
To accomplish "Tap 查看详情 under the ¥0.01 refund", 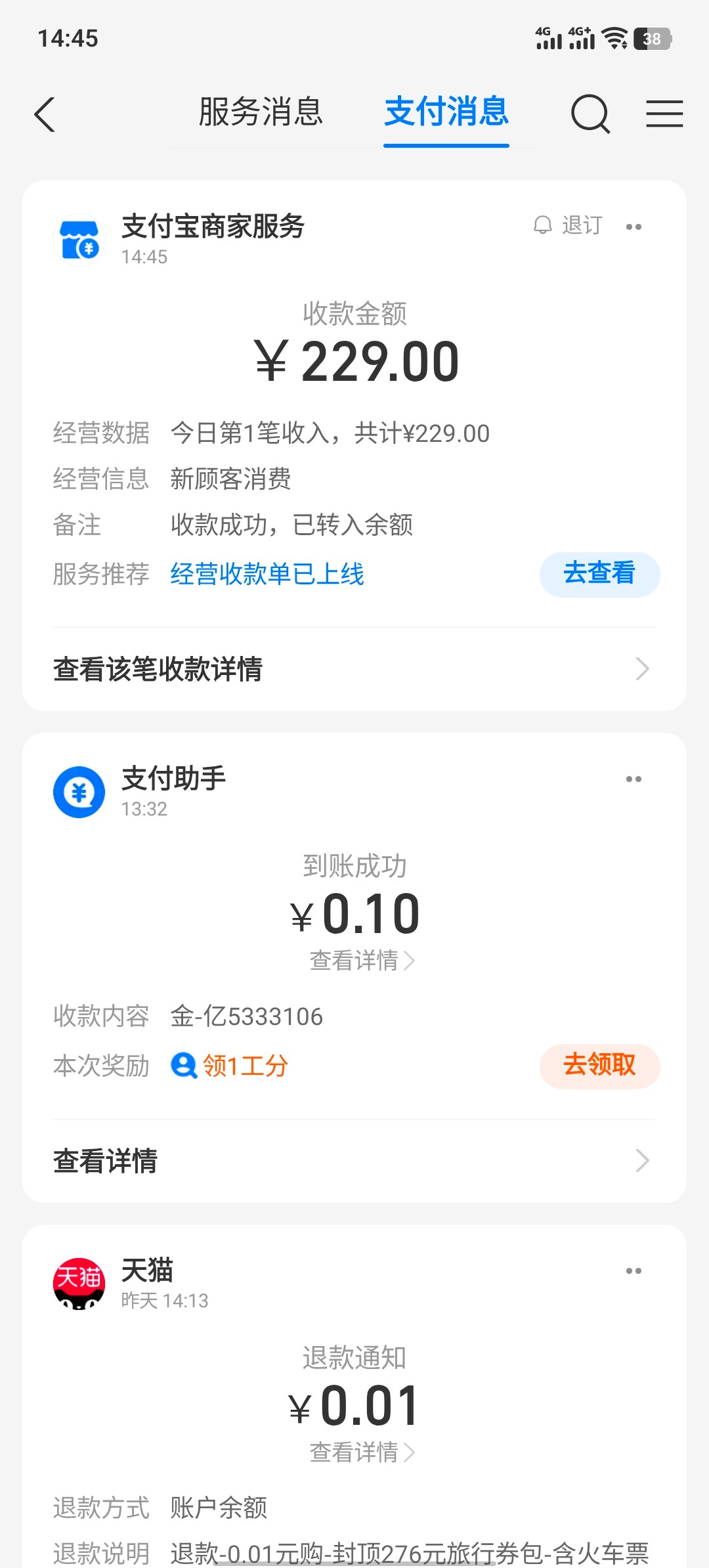I will (x=361, y=1452).
